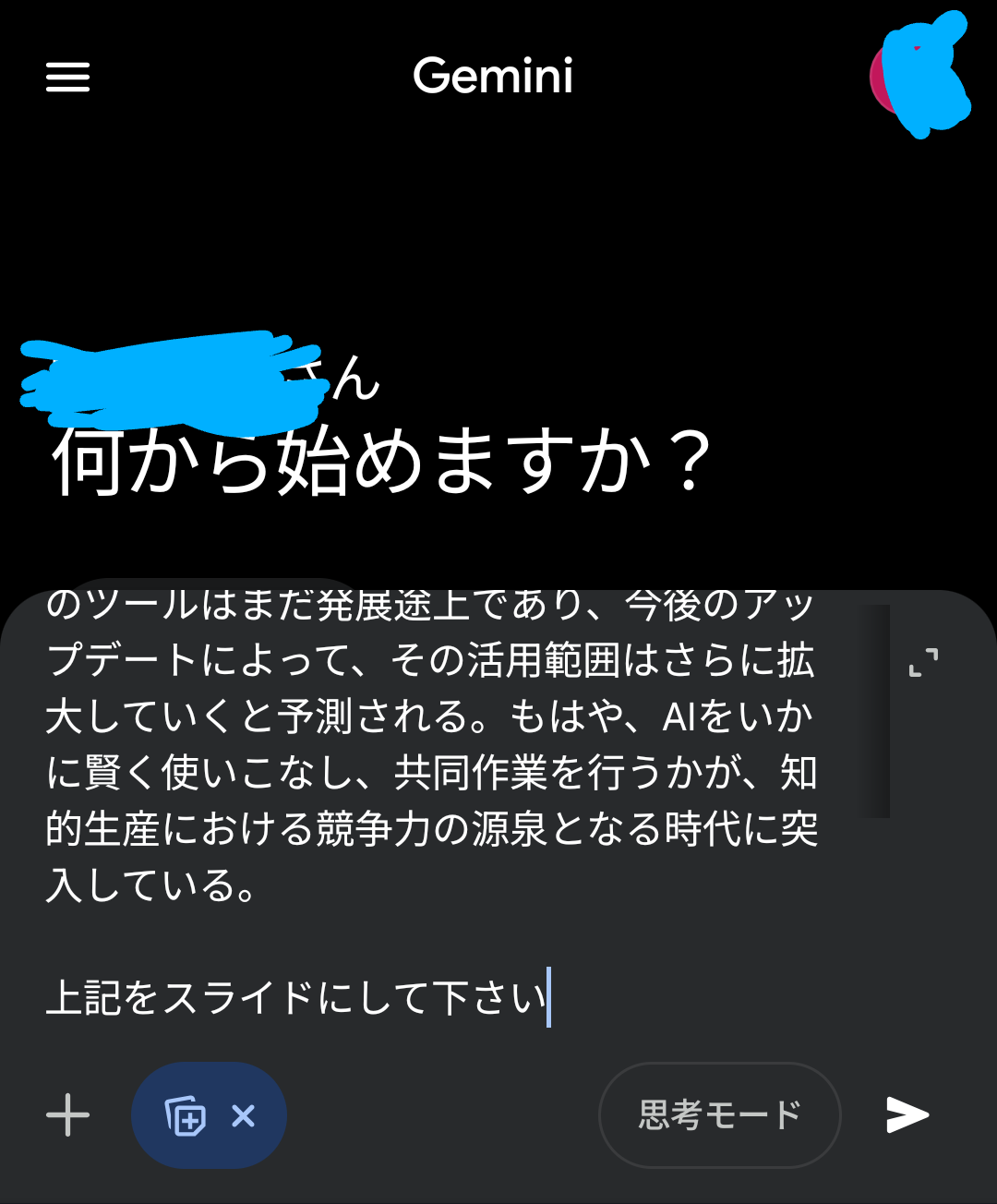
Task: Remove the selected tool chip
Action: point(244,1116)
